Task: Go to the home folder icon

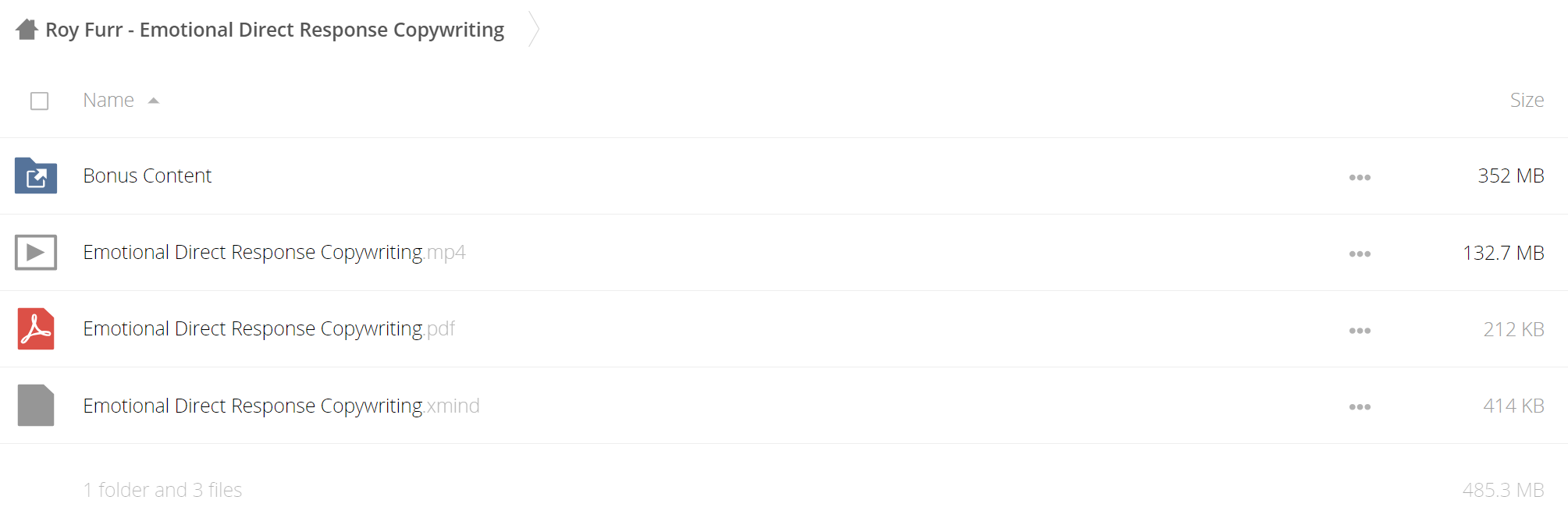Action: pyautogui.click(x=27, y=30)
